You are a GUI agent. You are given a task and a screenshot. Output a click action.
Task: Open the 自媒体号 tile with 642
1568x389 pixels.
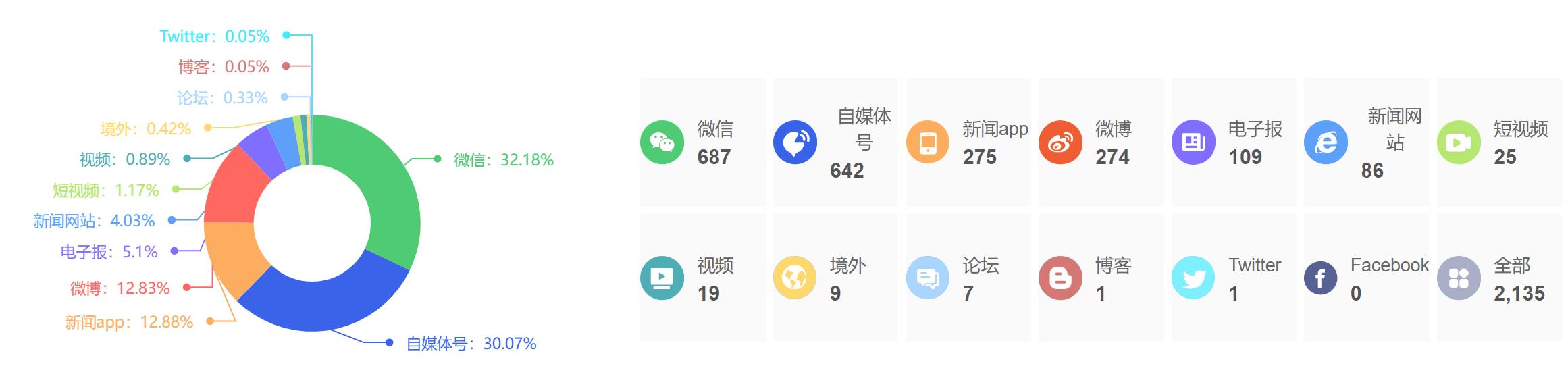[835, 142]
